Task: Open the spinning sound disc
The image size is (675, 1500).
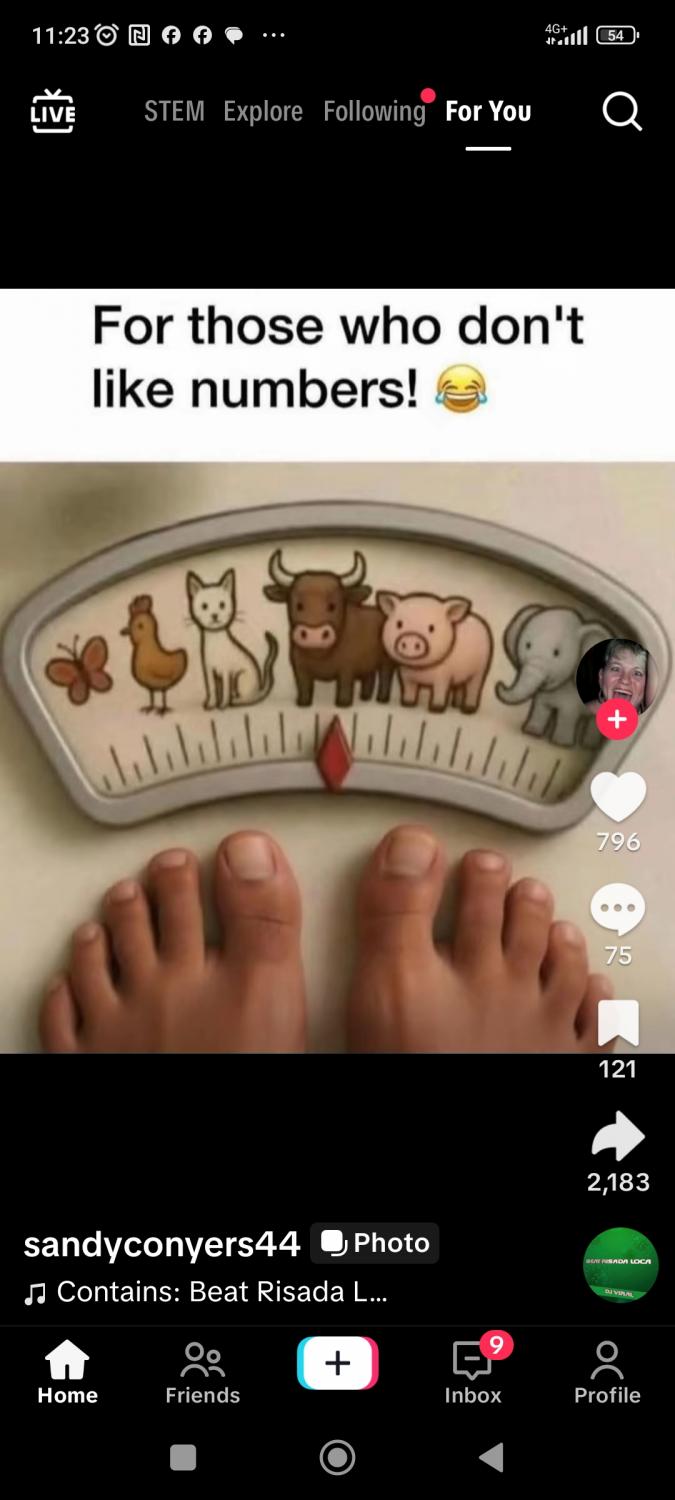Action: [620, 1265]
